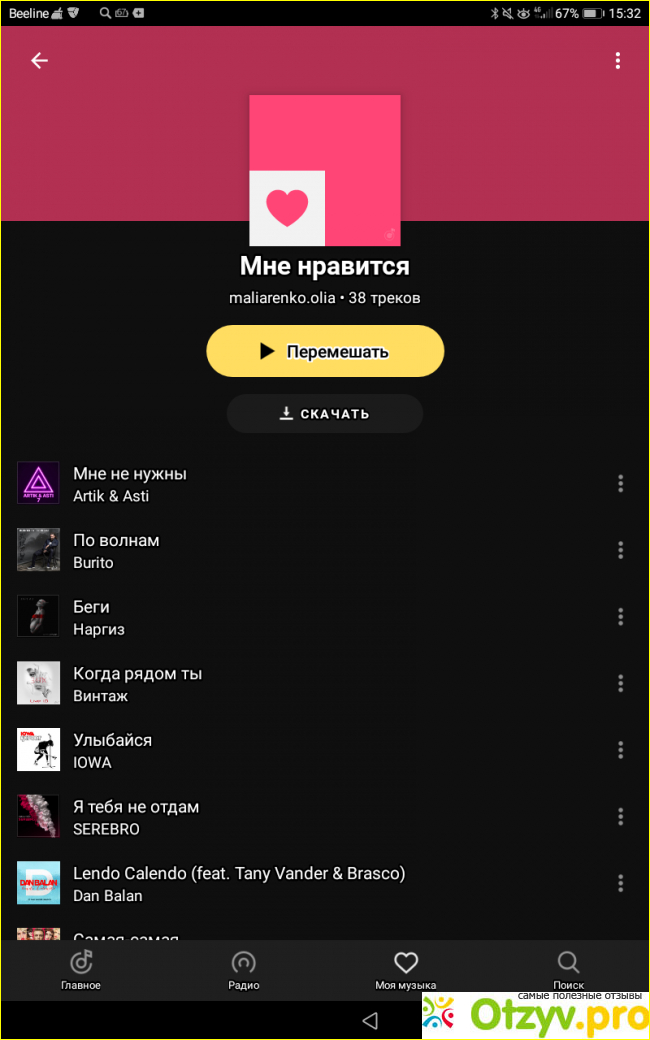
Task: Tap the system back button
Action: (x=370, y=1020)
